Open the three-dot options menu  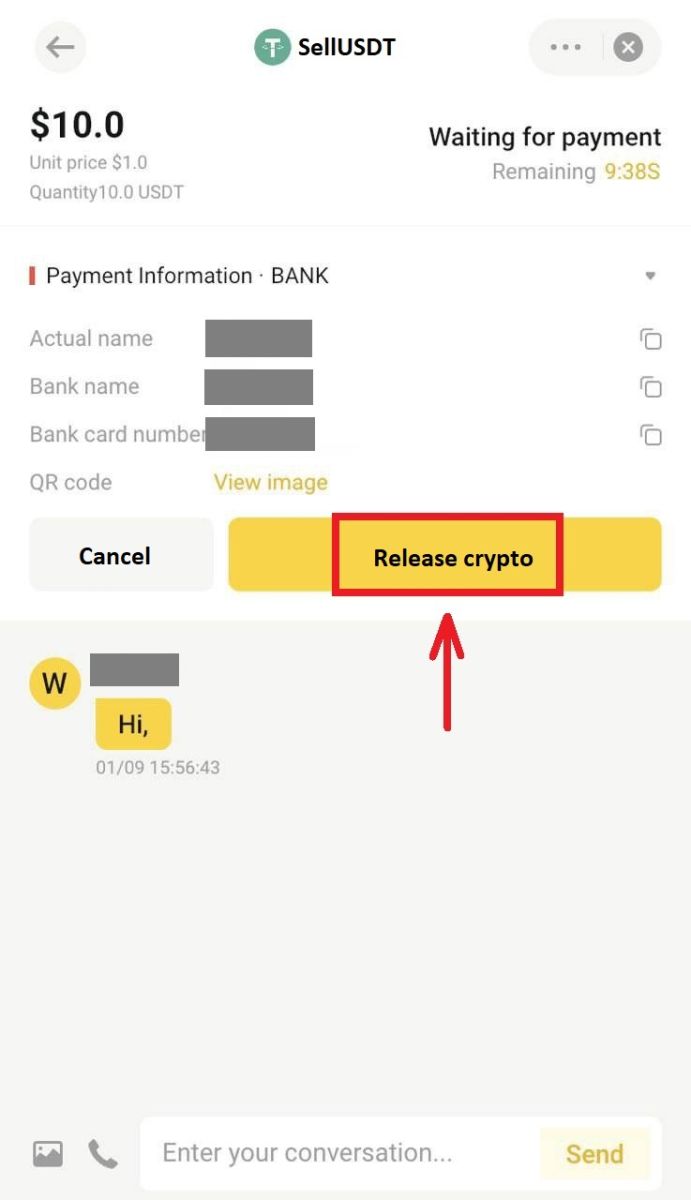click(x=565, y=47)
